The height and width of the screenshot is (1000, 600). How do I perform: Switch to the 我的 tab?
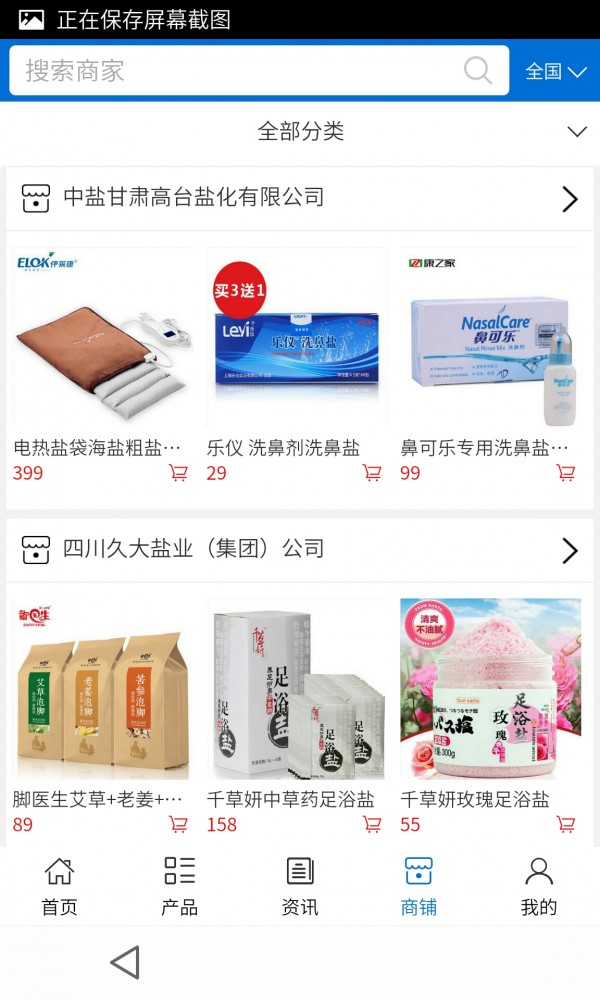539,886
